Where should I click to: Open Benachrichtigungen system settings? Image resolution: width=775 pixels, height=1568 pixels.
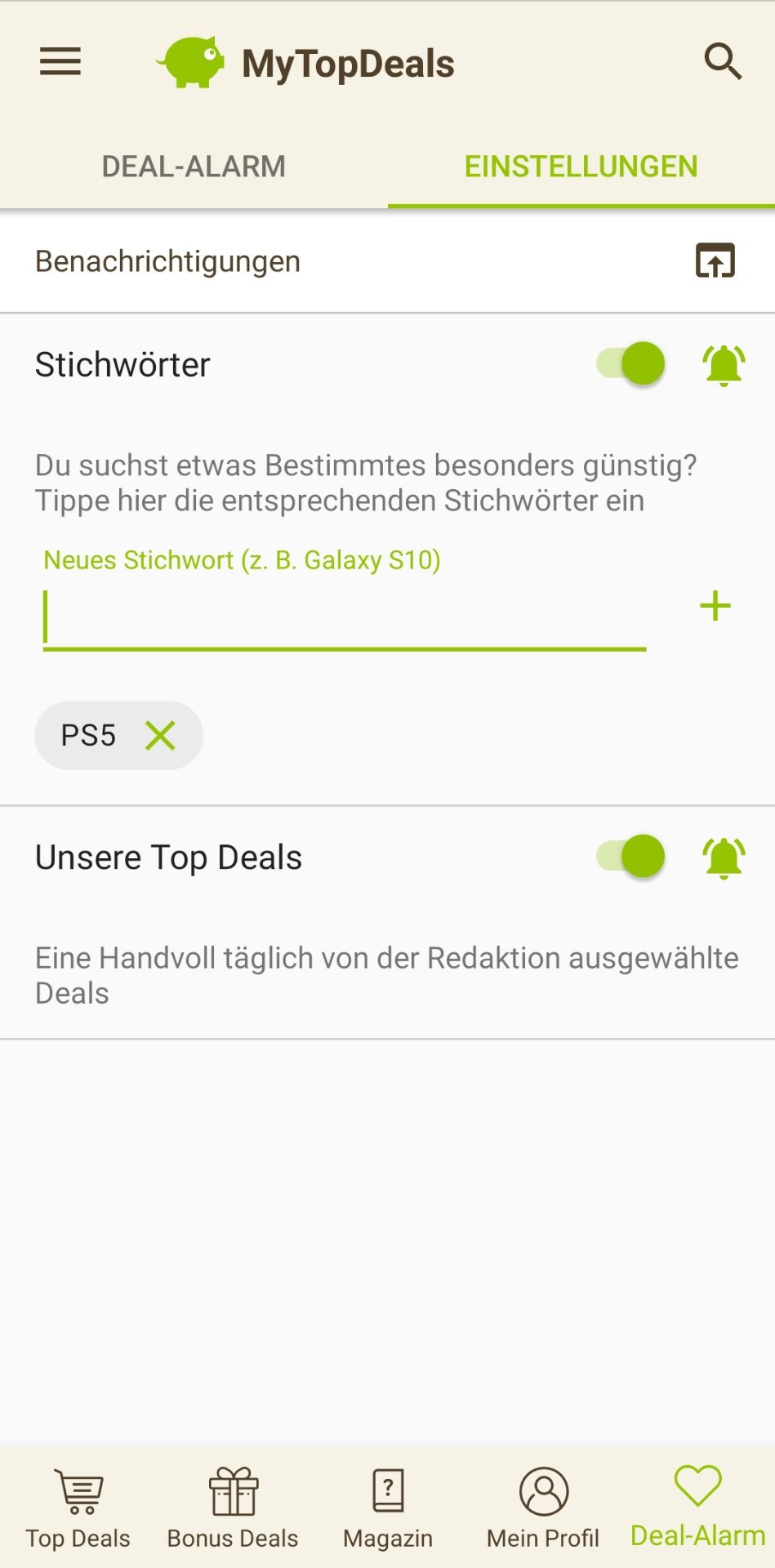(x=715, y=261)
